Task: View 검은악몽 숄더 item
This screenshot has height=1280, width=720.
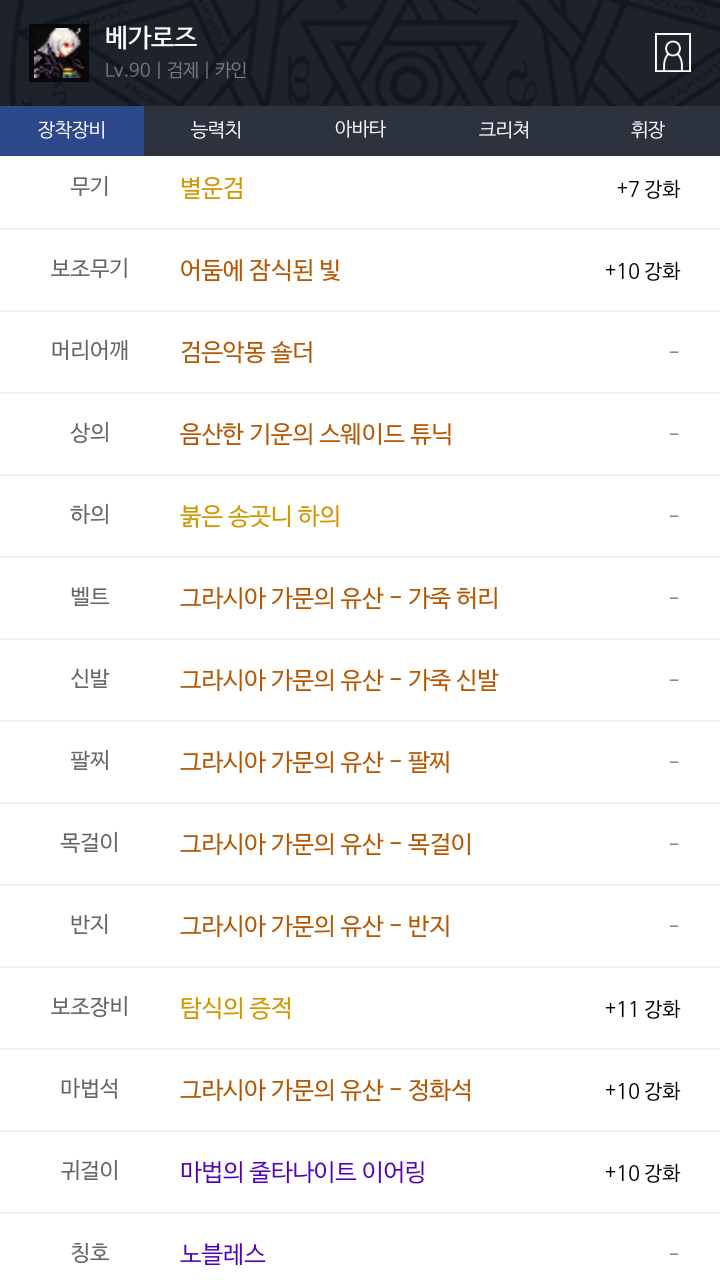Action: 247,352
